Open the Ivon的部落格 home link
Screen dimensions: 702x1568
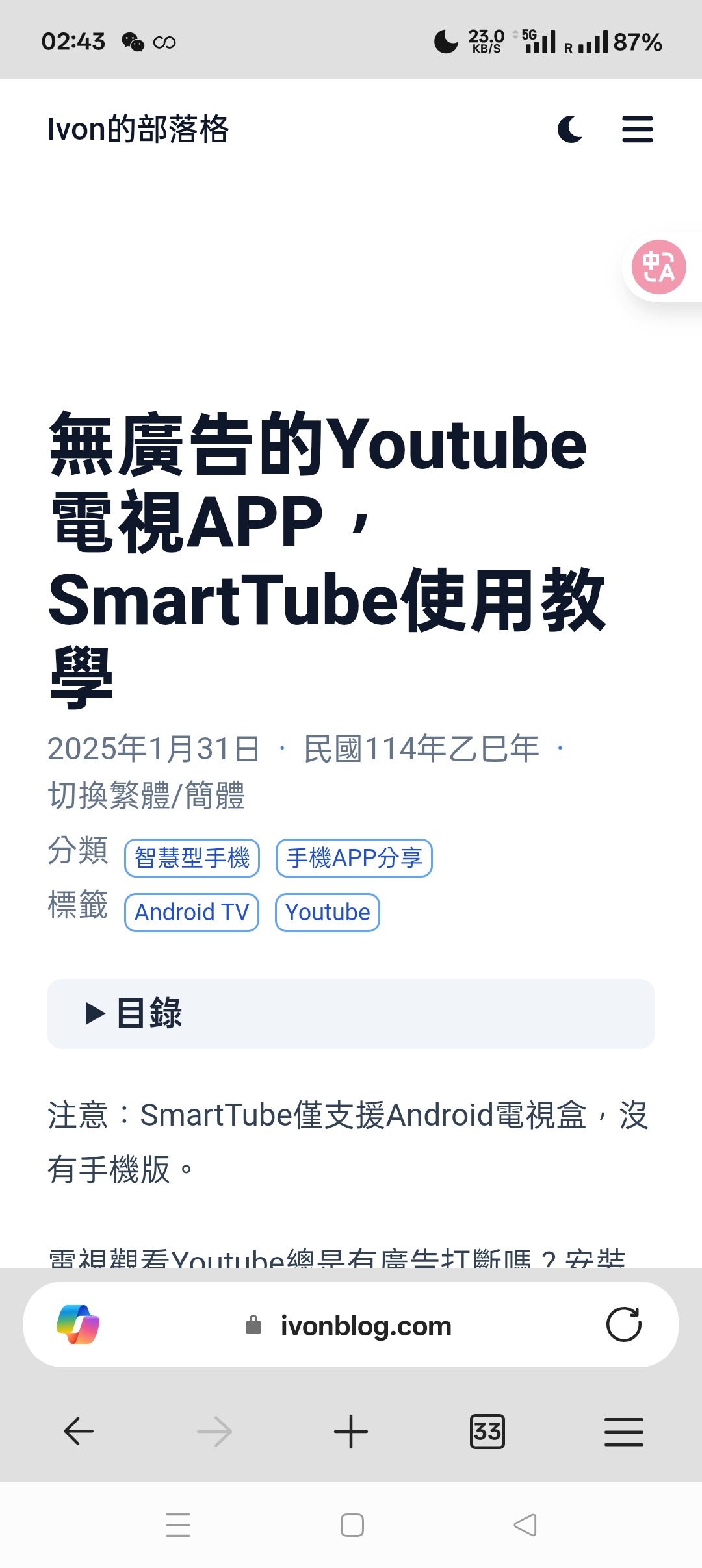click(138, 129)
